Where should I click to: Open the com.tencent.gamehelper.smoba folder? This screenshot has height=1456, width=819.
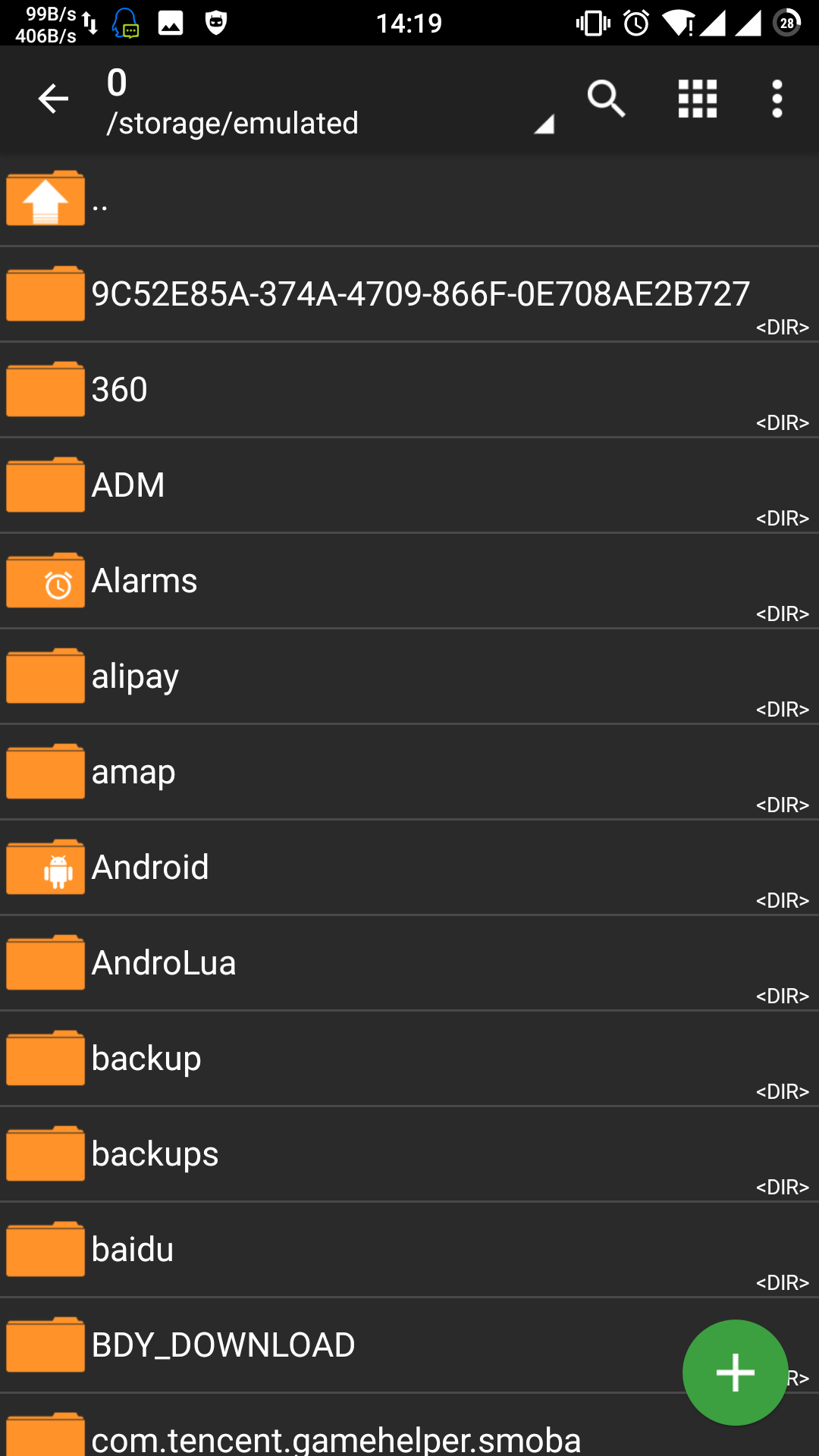pyautogui.click(x=336, y=1437)
